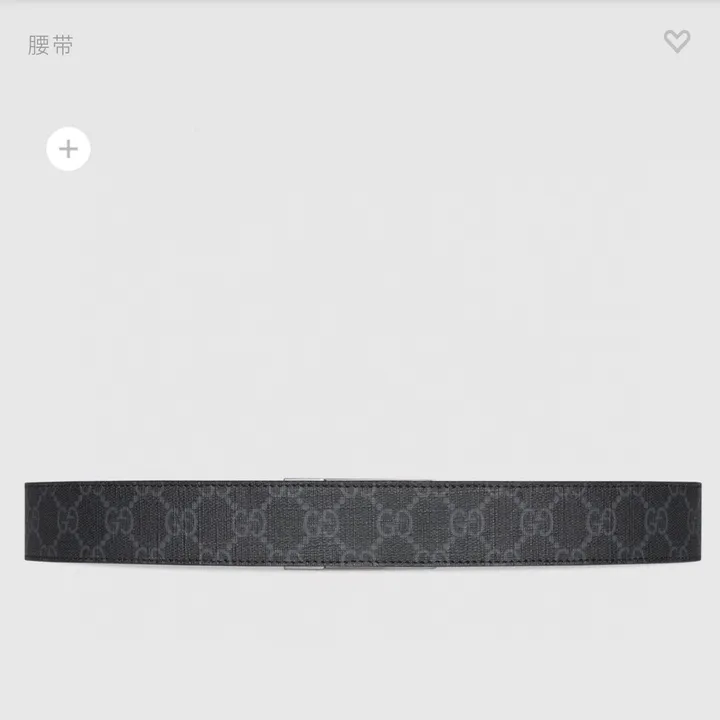Expand product details with the plus button
Screen dimensions: 720x720
68,149
